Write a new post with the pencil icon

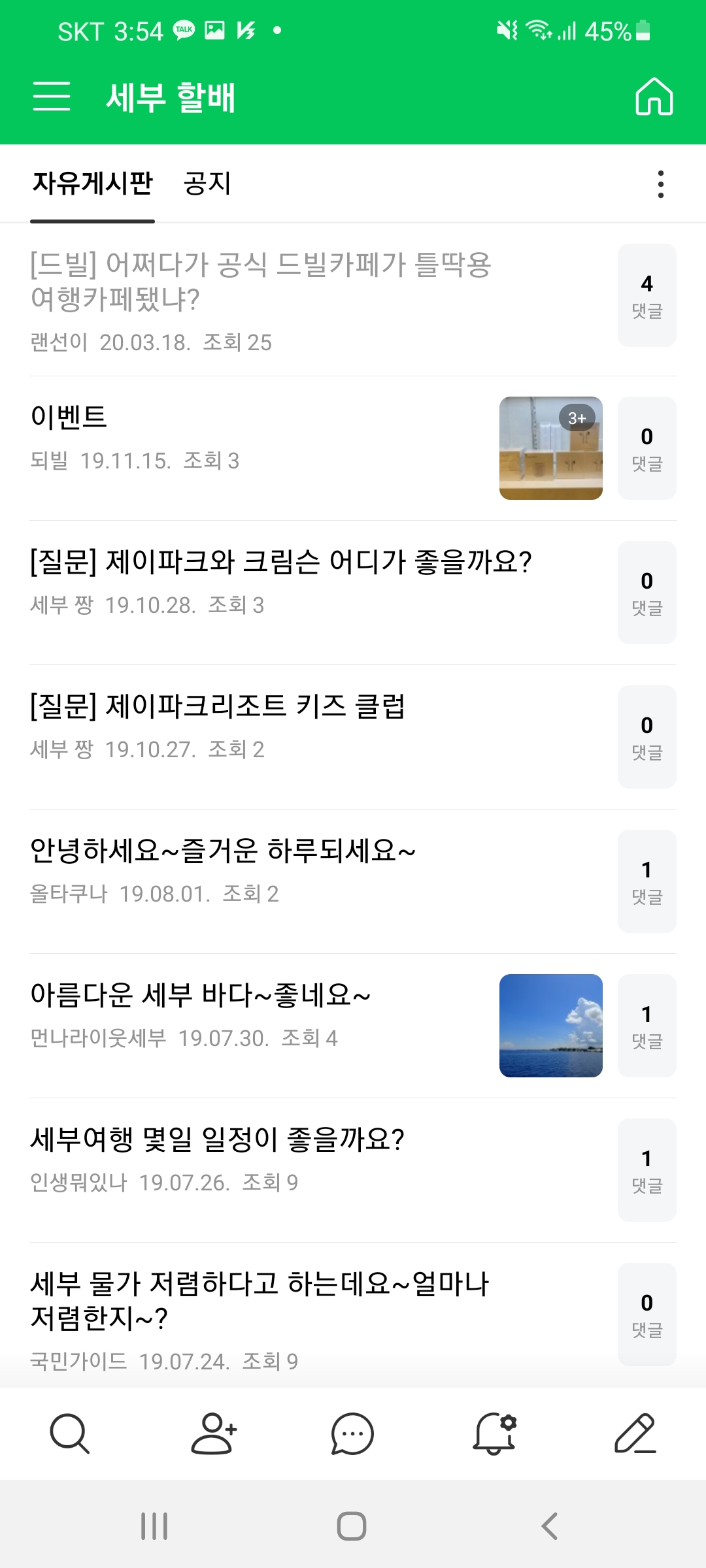[x=635, y=1433]
